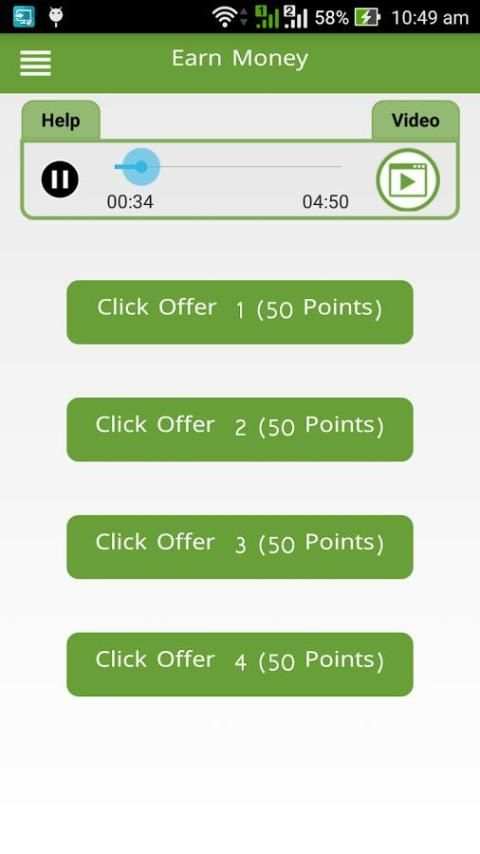Choose Click Offer 3 (50 Points)
The height and width of the screenshot is (854, 480).
click(240, 547)
